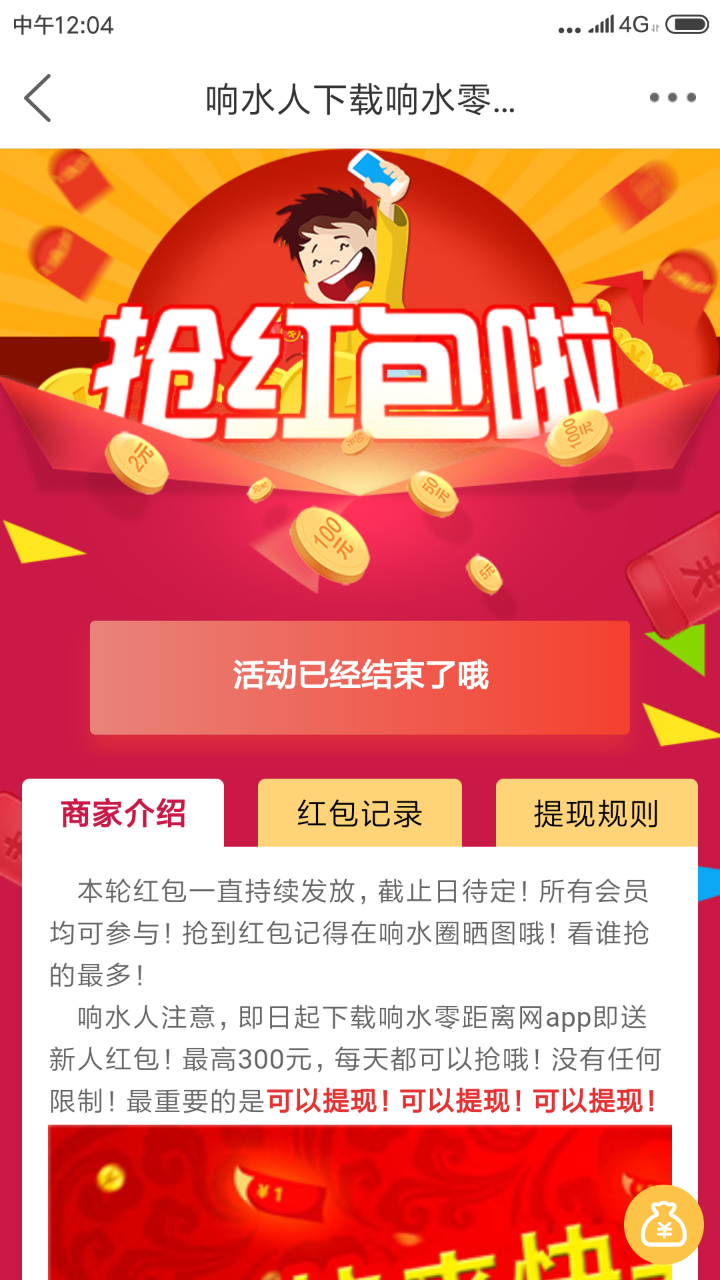The width and height of the screenshot is (720, 1280).
Task: Tap the floating money bag button
Action: pos(663,1225)
